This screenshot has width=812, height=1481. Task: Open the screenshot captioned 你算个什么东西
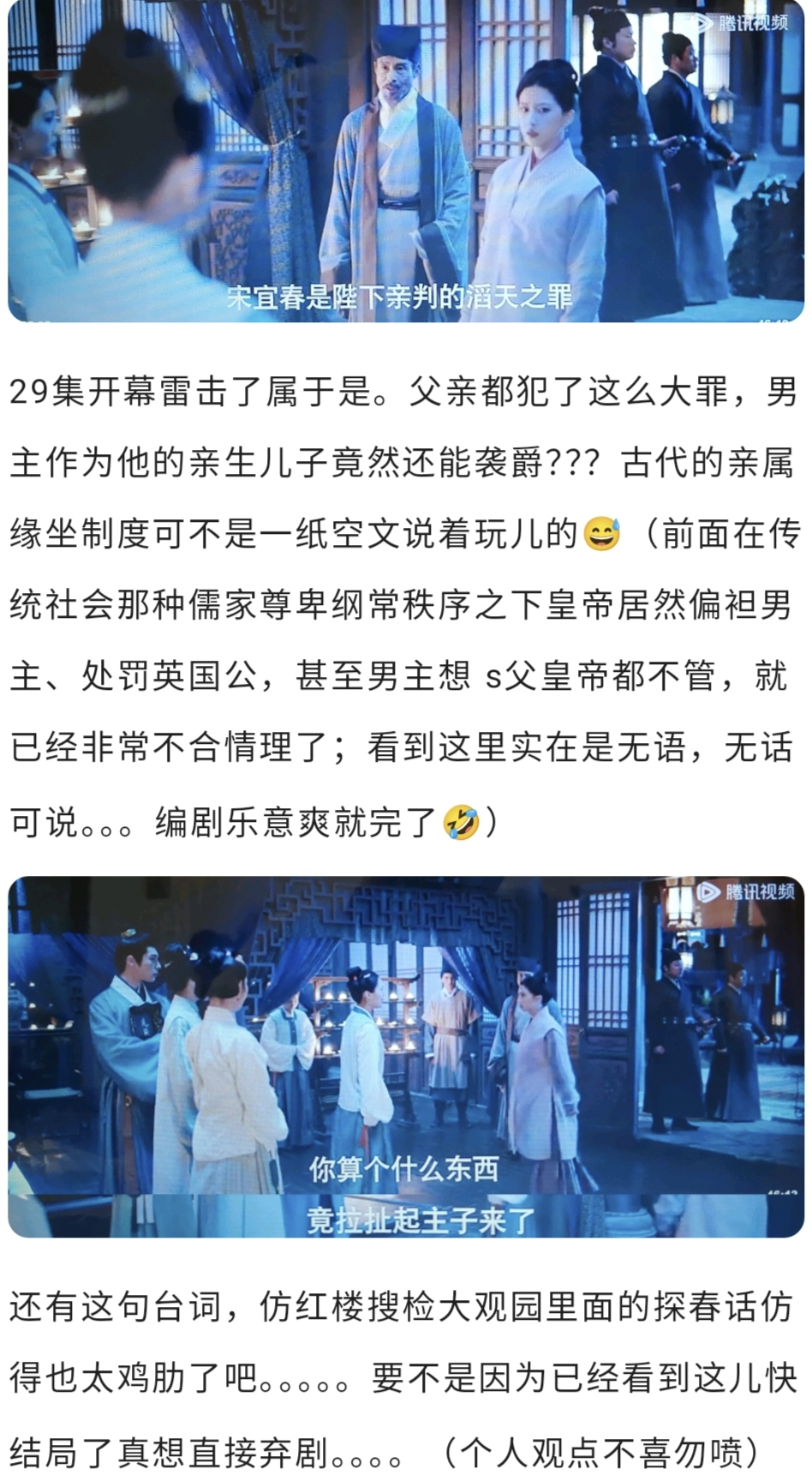point(406,1056)
